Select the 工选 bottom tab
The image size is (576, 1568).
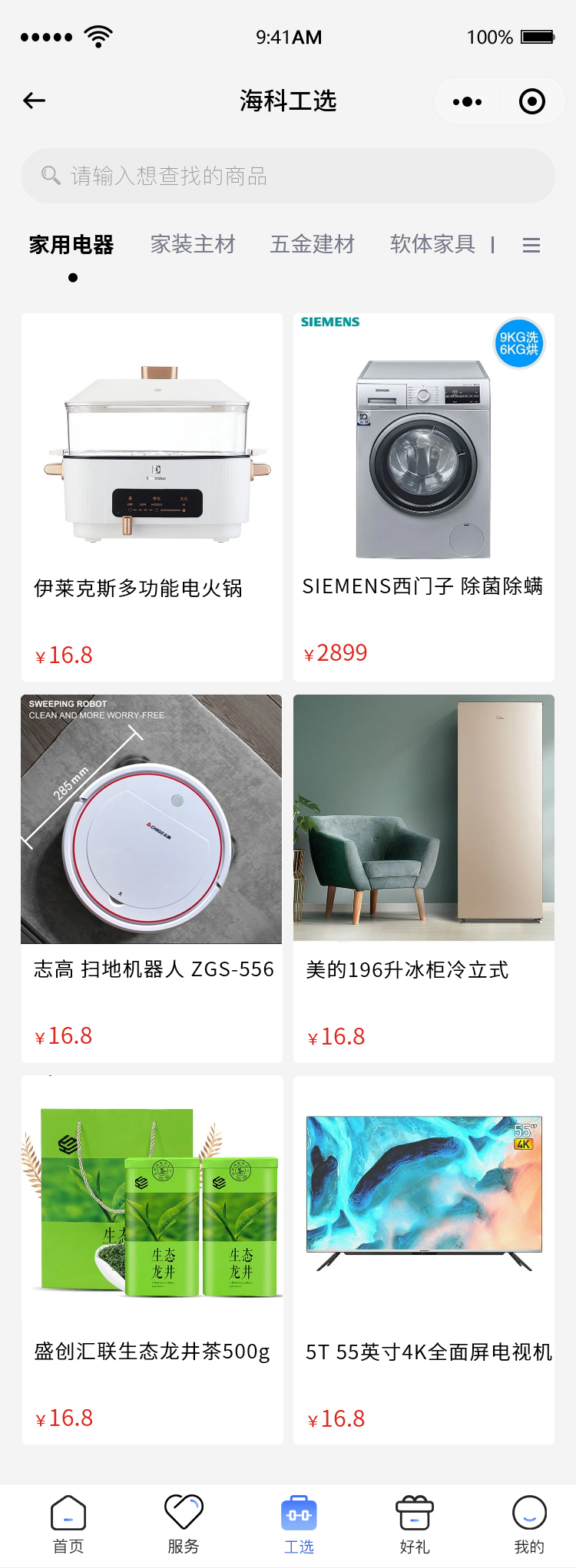299,1524
